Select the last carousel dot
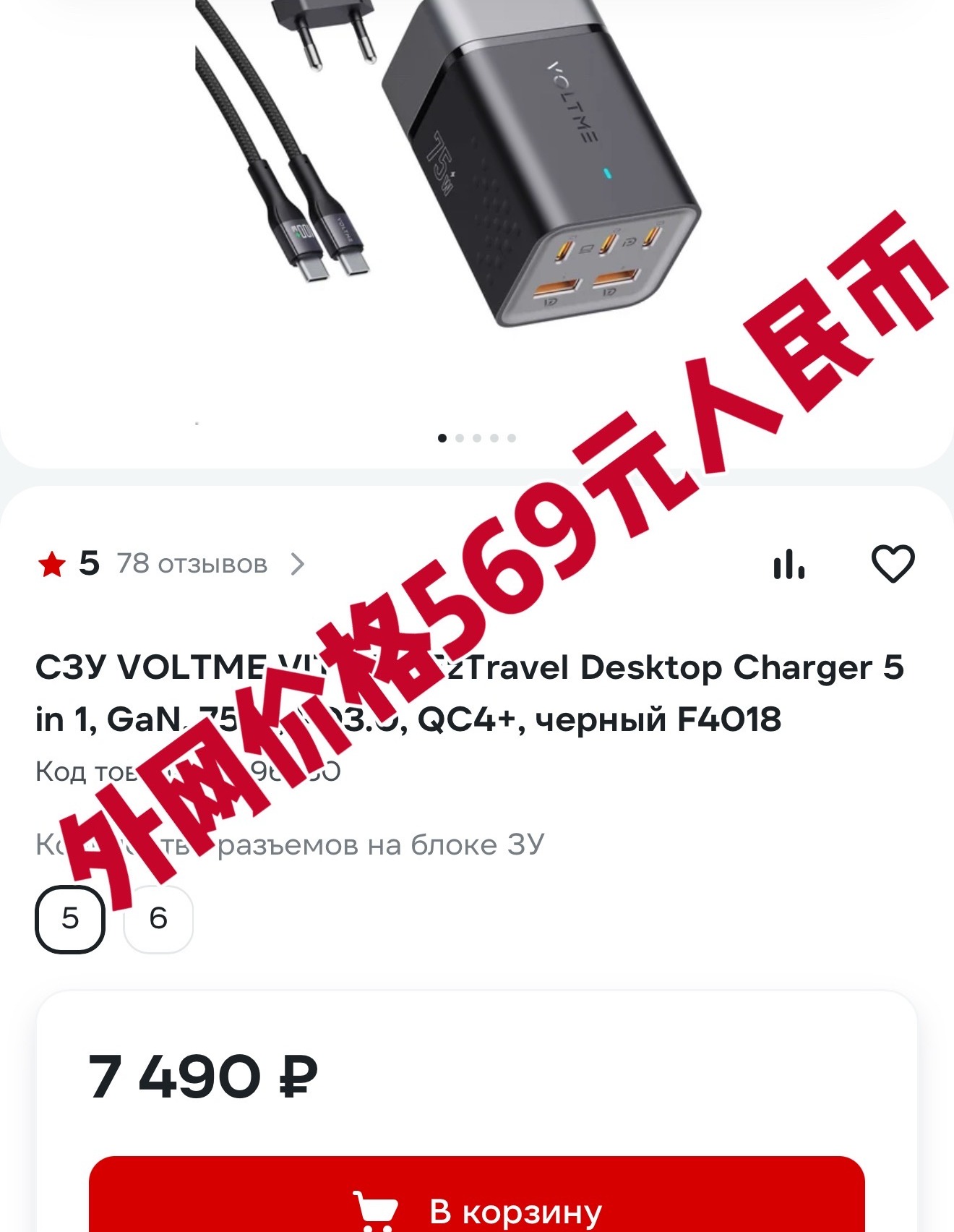954x1232 pixels. pos(511,437)
